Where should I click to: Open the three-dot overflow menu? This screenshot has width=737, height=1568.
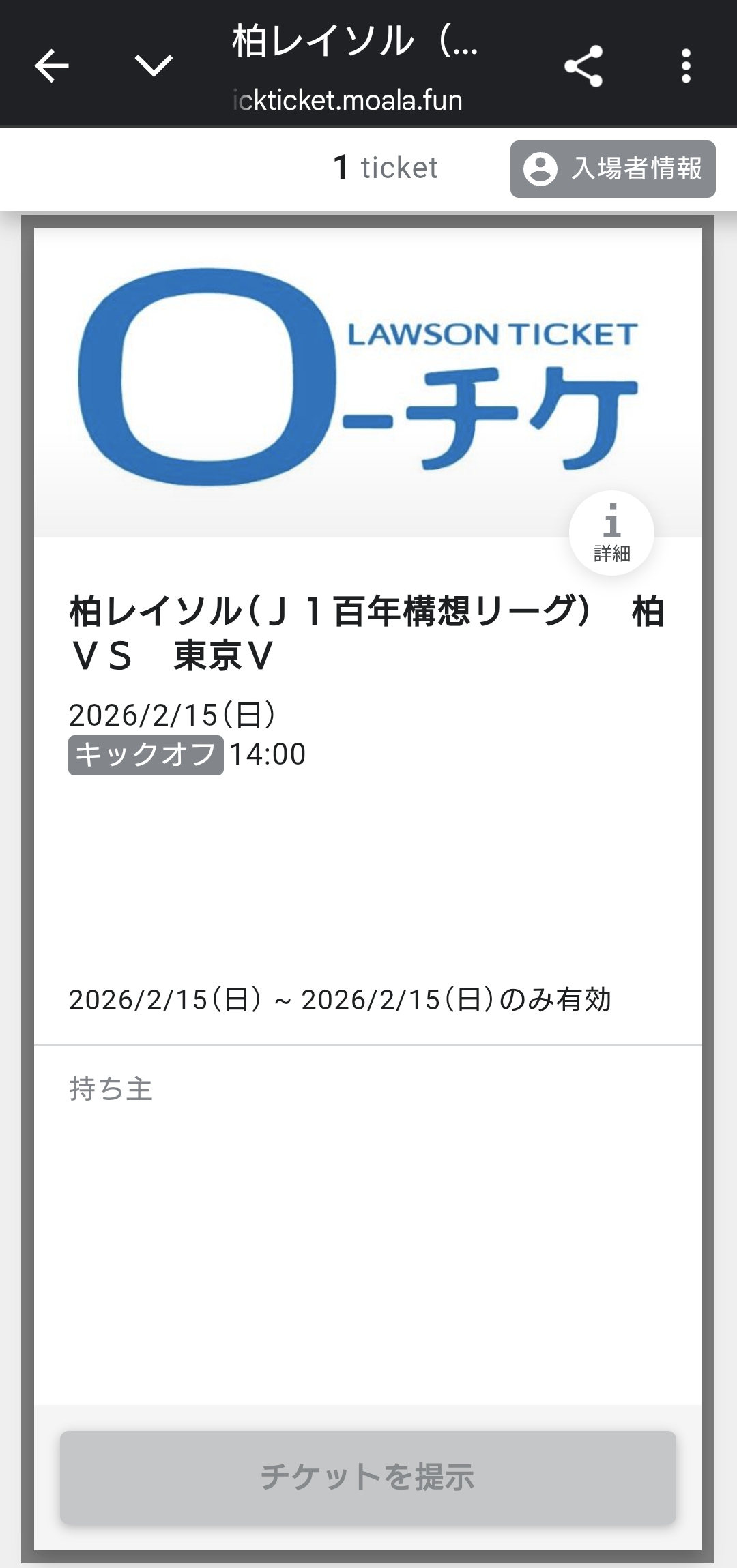click(686, 66)
